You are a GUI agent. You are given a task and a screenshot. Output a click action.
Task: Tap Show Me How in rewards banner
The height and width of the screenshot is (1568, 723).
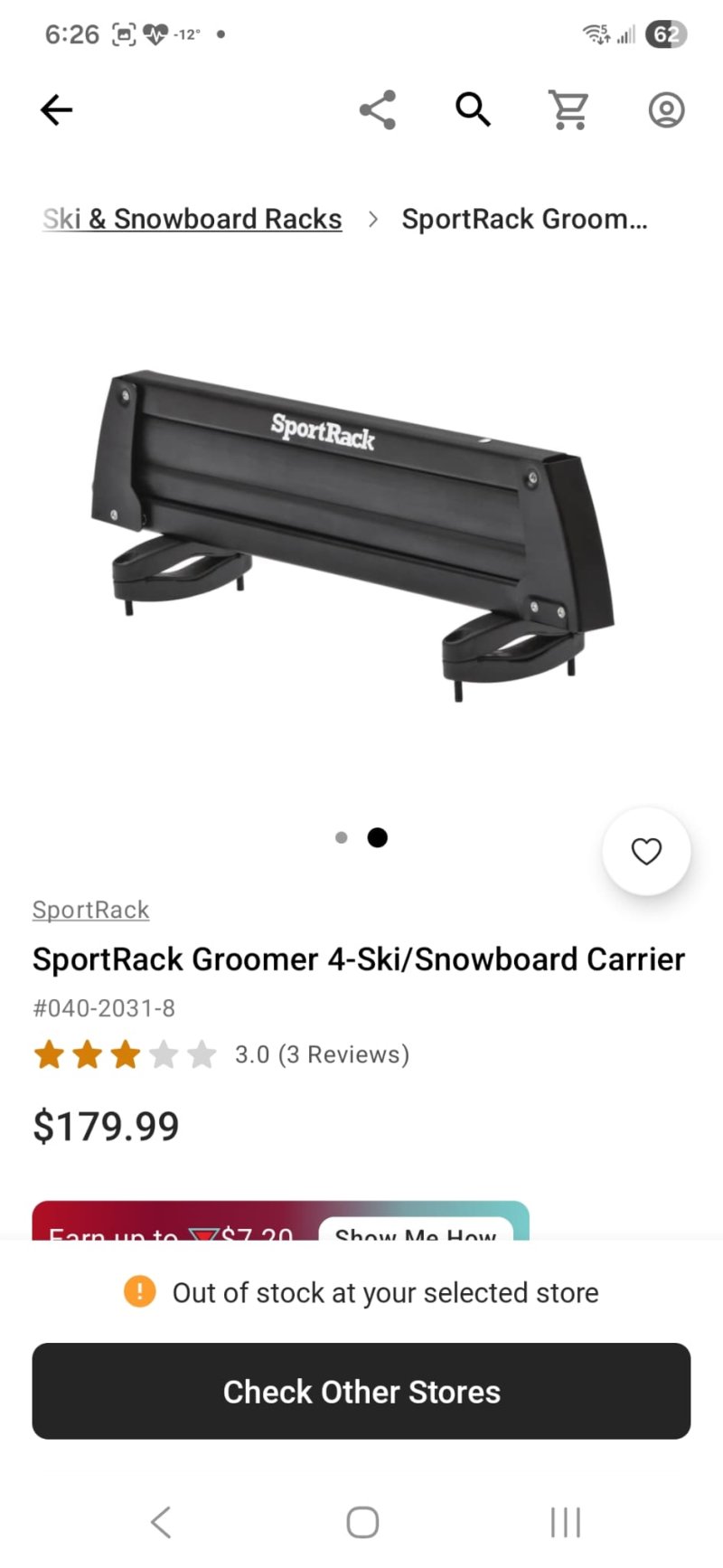click(x=416, y=1230)
